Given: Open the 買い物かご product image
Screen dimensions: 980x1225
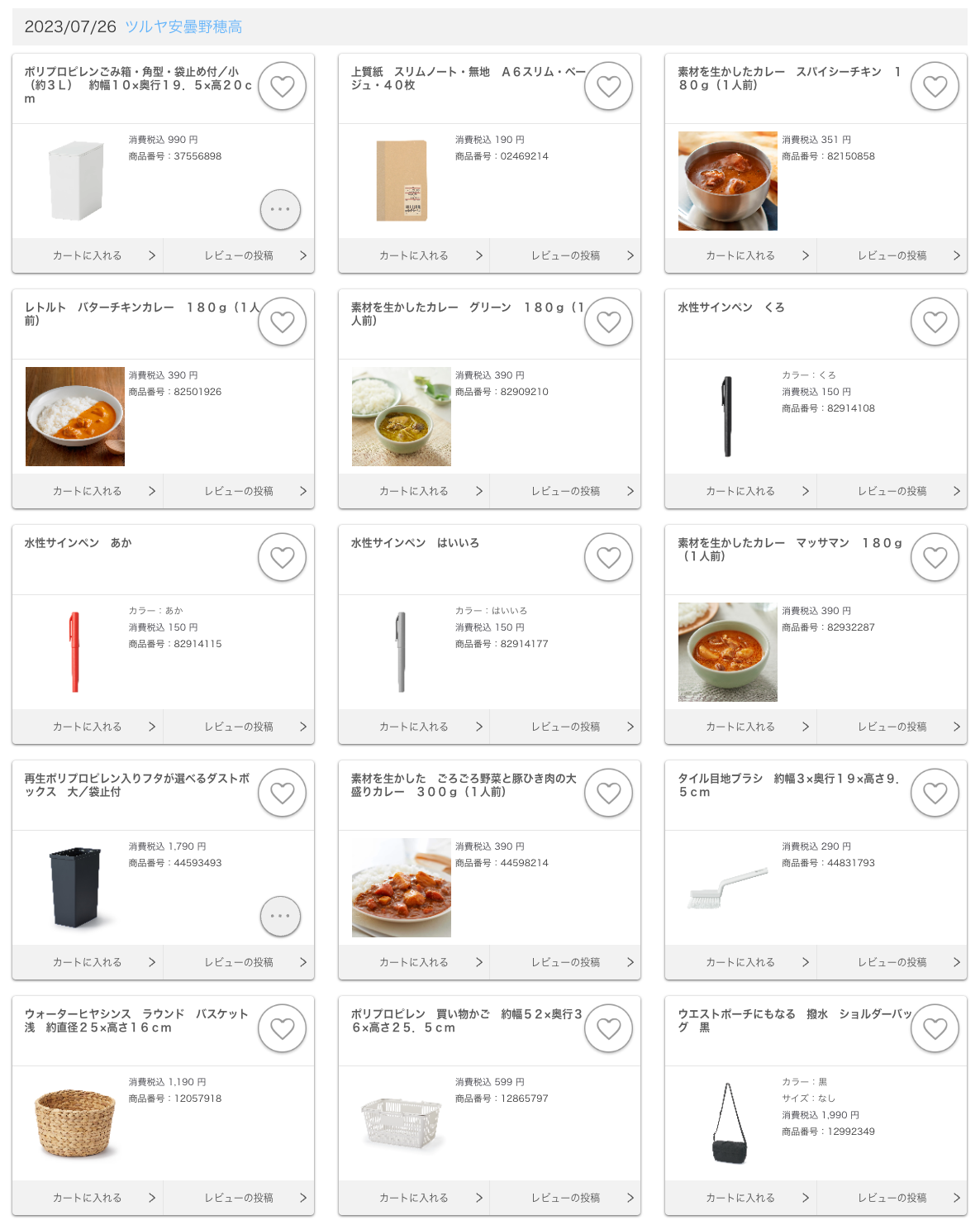Looking at the screenshot, I should coord(402,1123).
